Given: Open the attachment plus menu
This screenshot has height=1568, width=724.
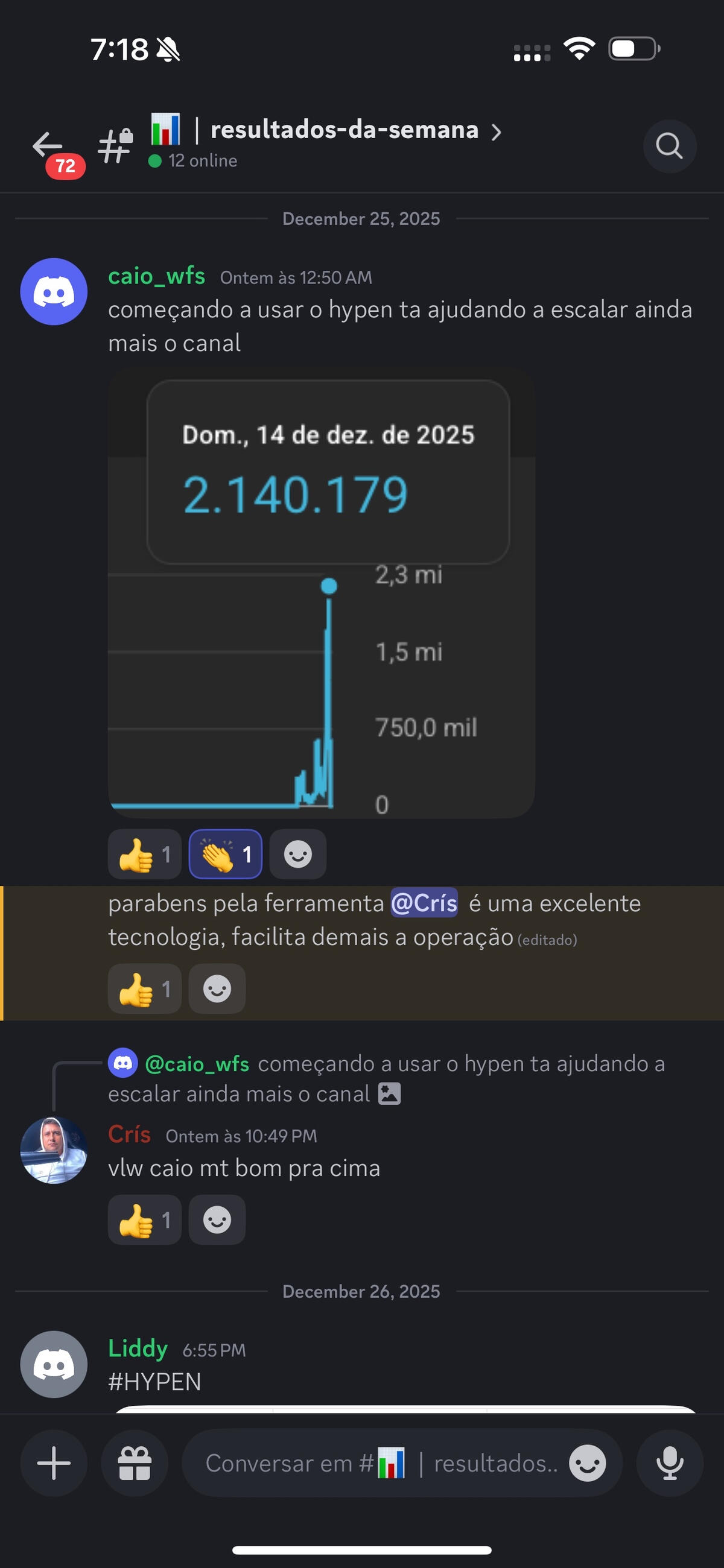Looking at the screenshot, I should tap(54, 1462).
